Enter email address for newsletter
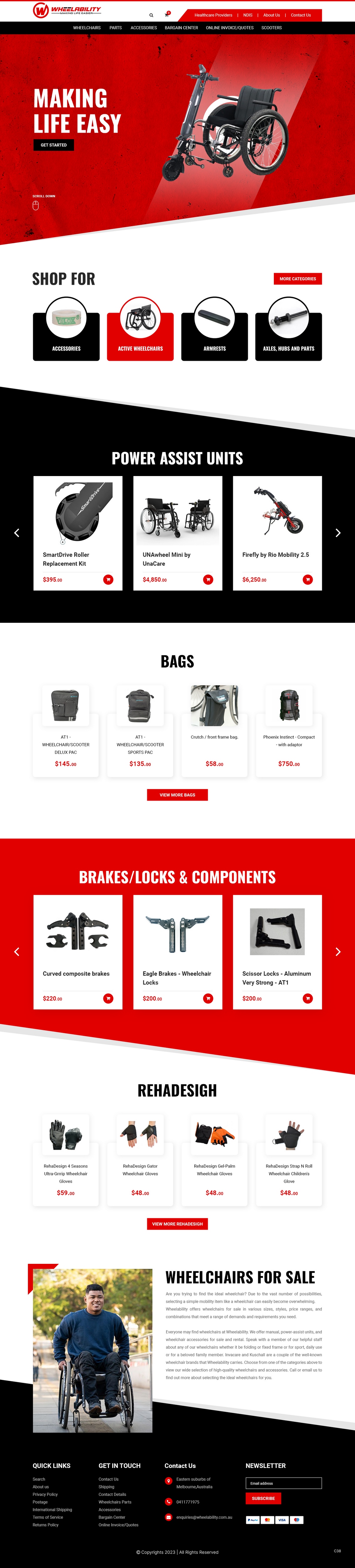355x1568 pixels. click(x=283, y=1483)
